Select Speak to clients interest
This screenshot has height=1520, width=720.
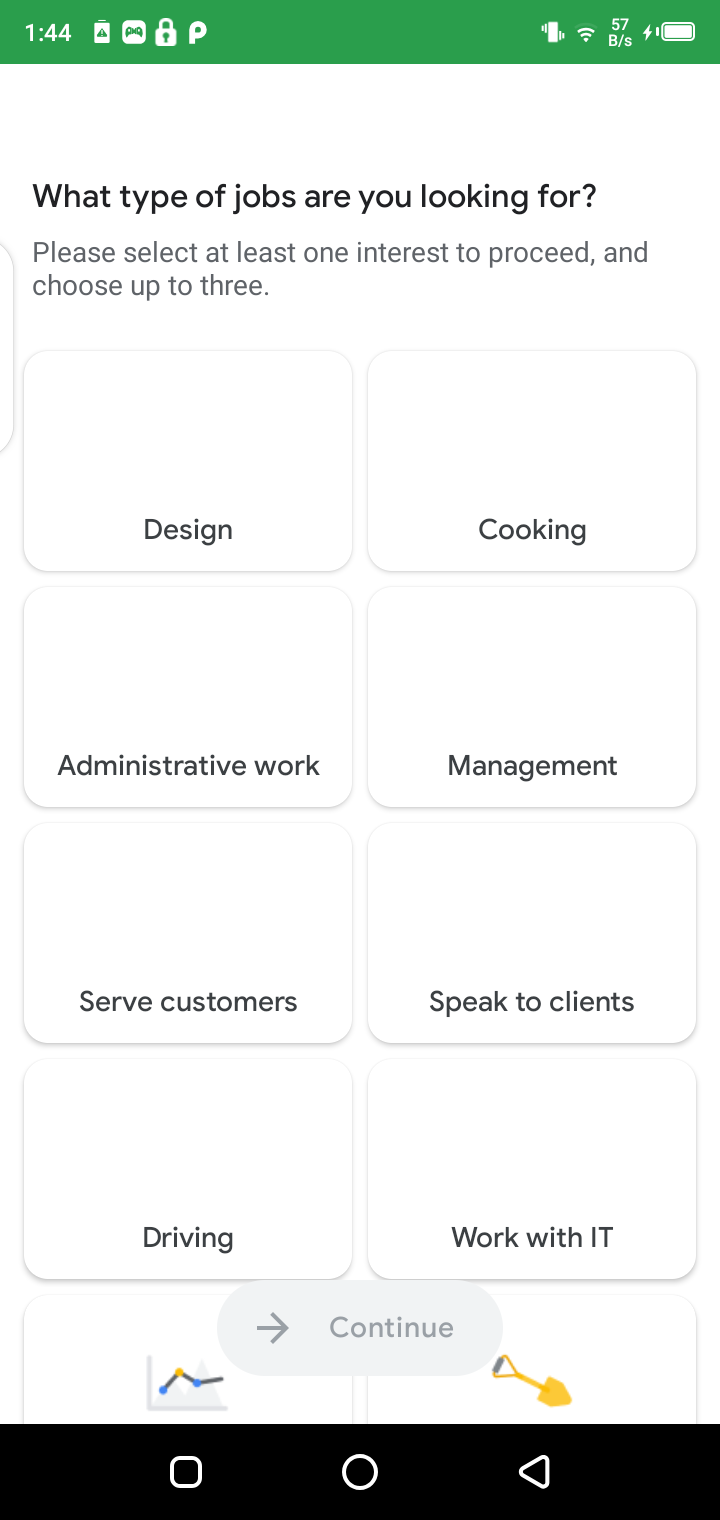pos(532,933)
